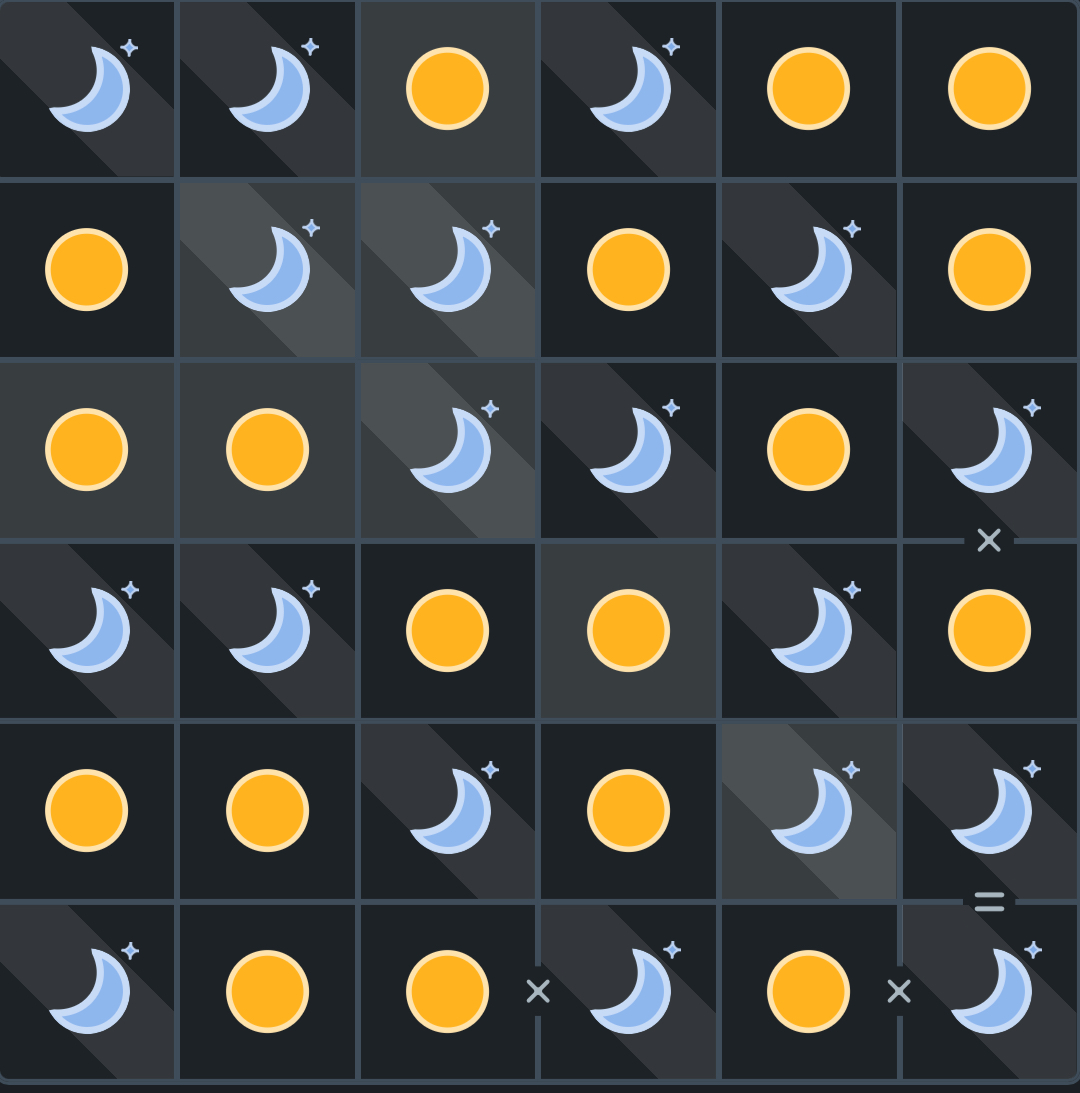Tap the moon cell in the top-left corner

point(88,89)
